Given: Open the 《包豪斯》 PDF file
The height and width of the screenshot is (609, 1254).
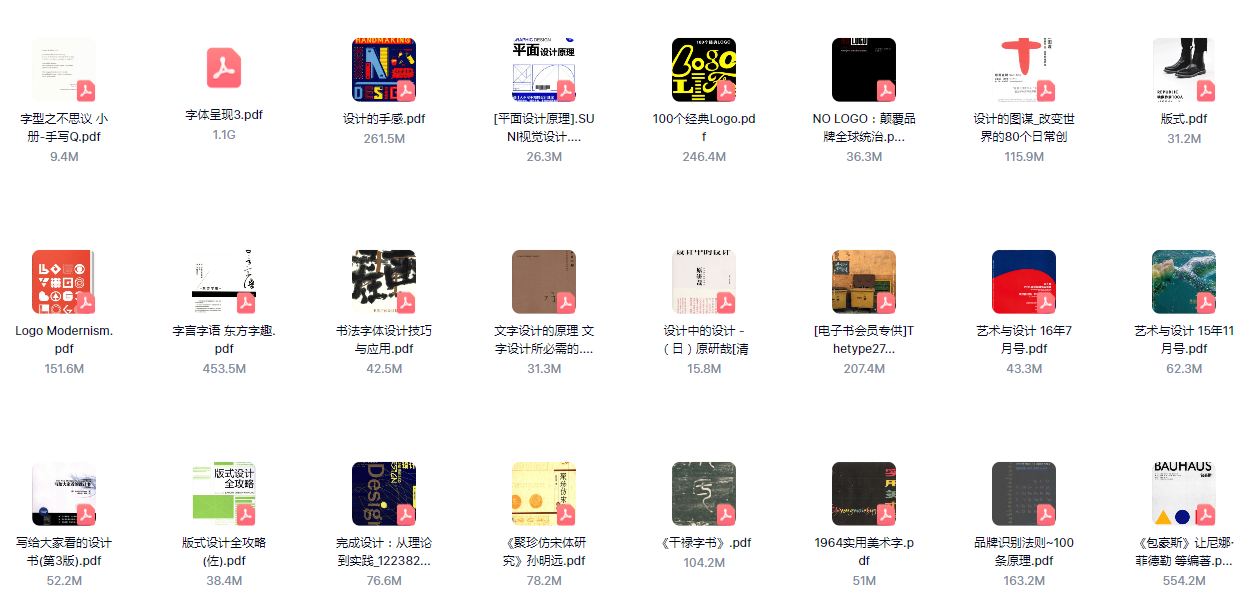Looking at the screenshot, I should [1184, 494].
